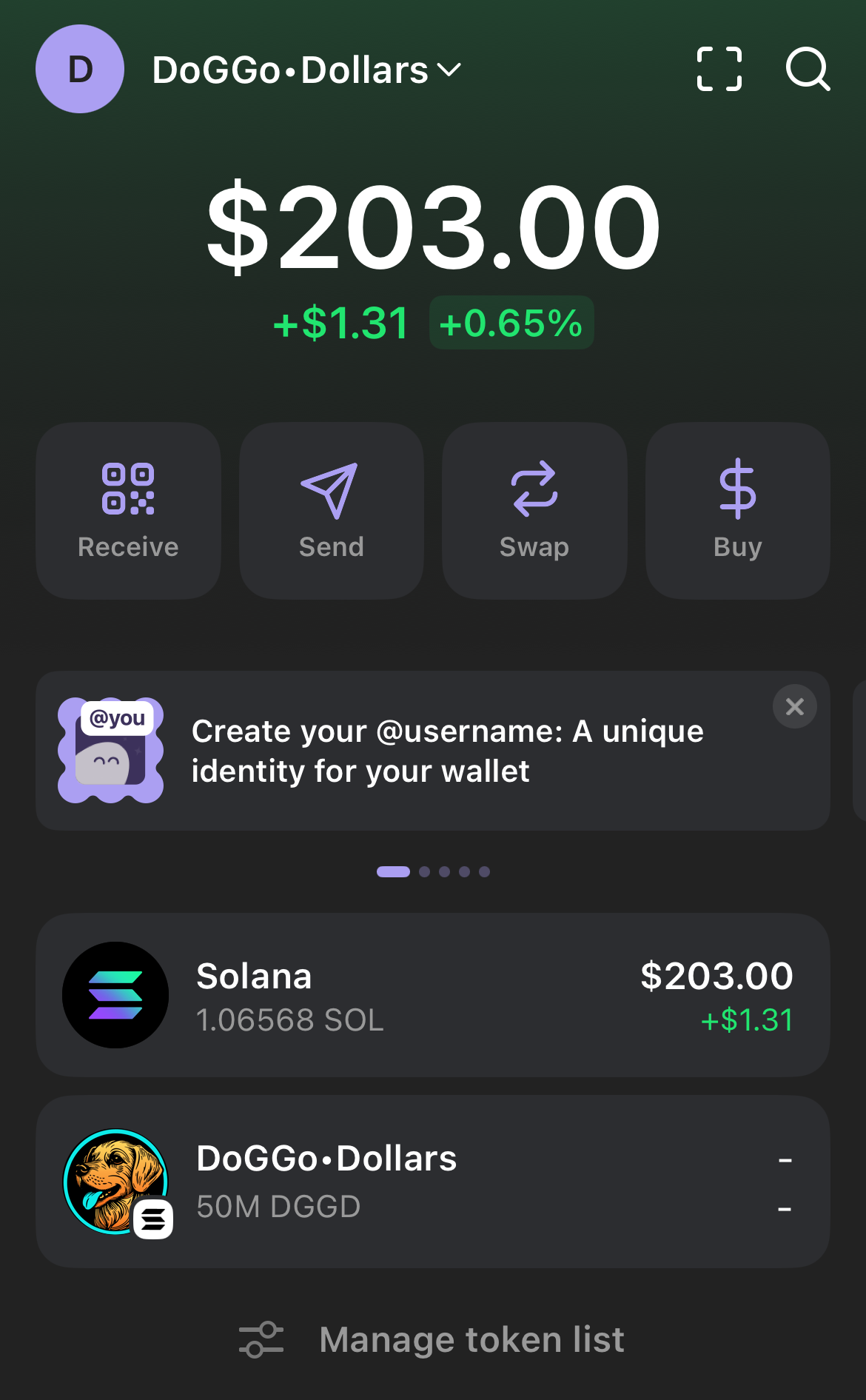Open Manage token list
Screen dimensions: 866x1400
[x=433, y=1340]
